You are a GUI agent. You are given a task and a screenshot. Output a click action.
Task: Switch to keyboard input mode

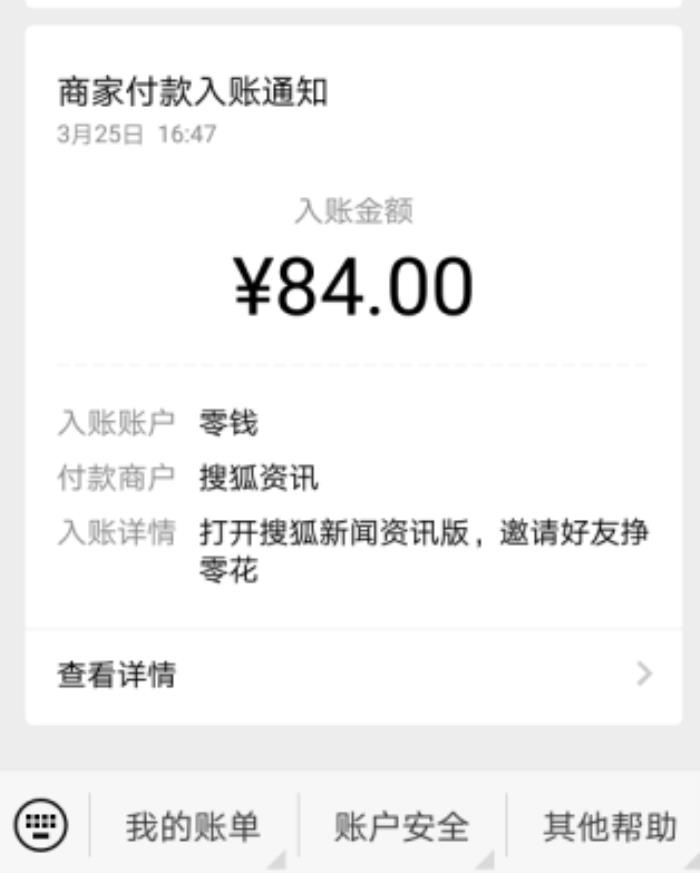42,826
